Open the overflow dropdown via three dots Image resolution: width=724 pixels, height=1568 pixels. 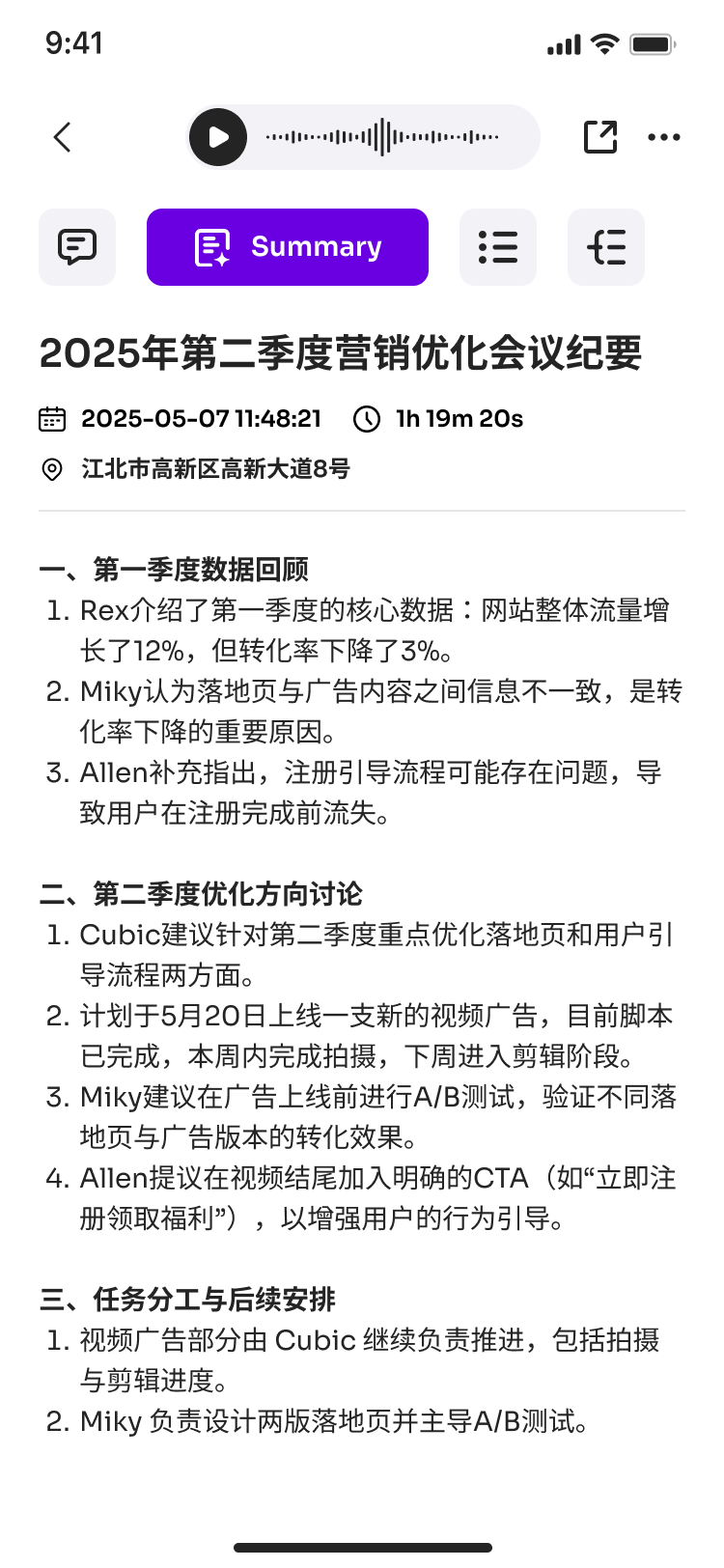[664, 137]
